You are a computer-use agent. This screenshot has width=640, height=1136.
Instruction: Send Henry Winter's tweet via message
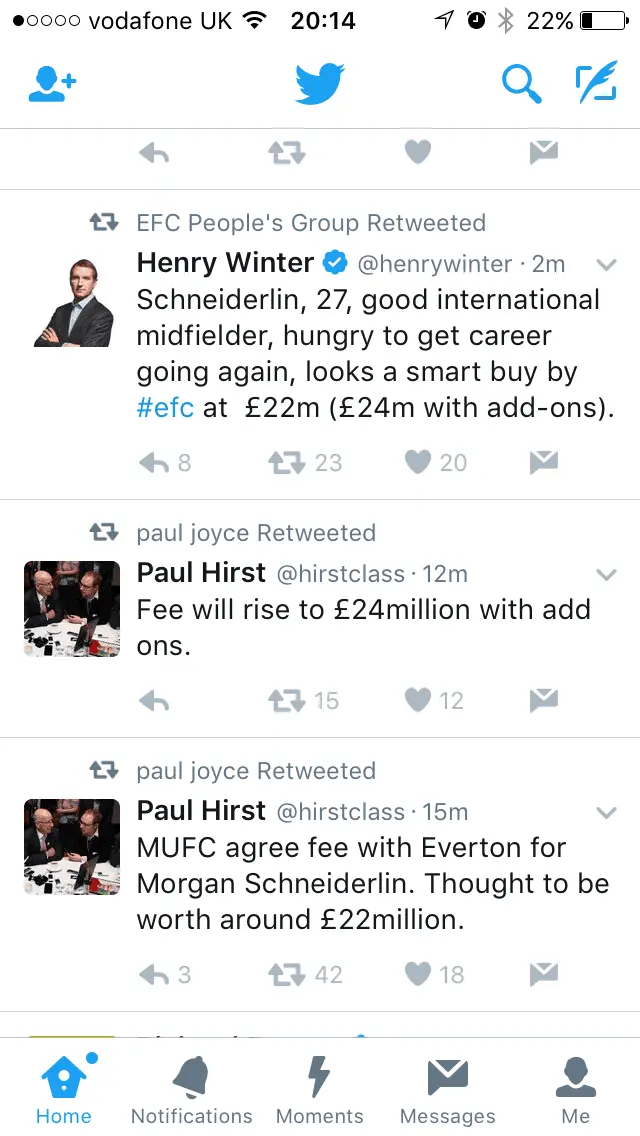(543, 461)
